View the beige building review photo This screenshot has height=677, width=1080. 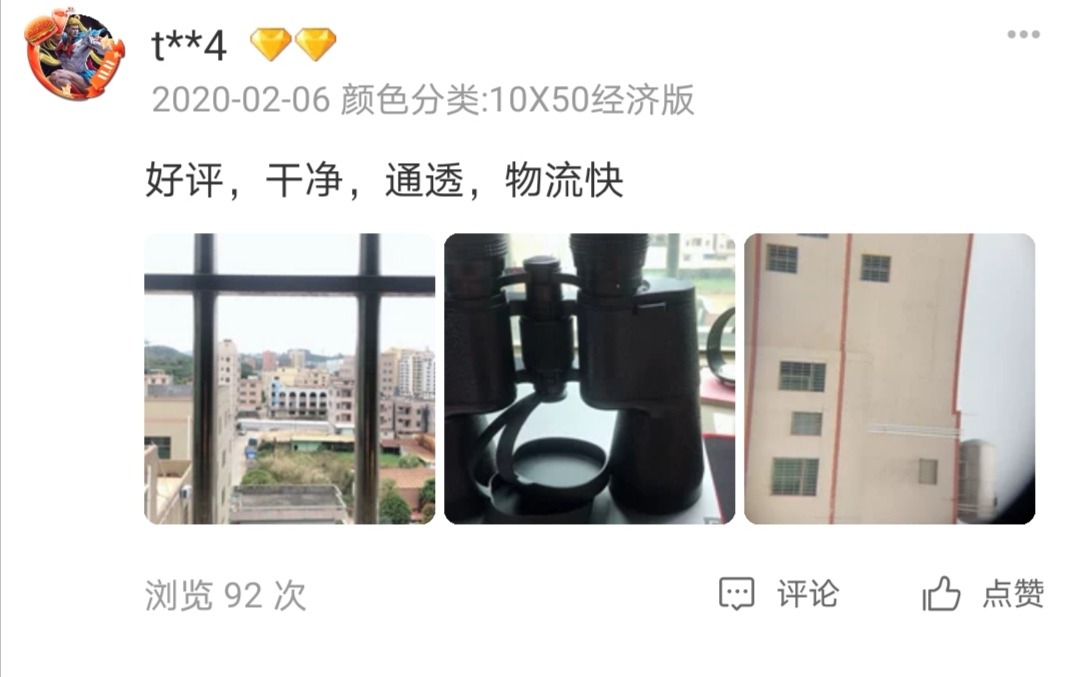click(889, 379)
